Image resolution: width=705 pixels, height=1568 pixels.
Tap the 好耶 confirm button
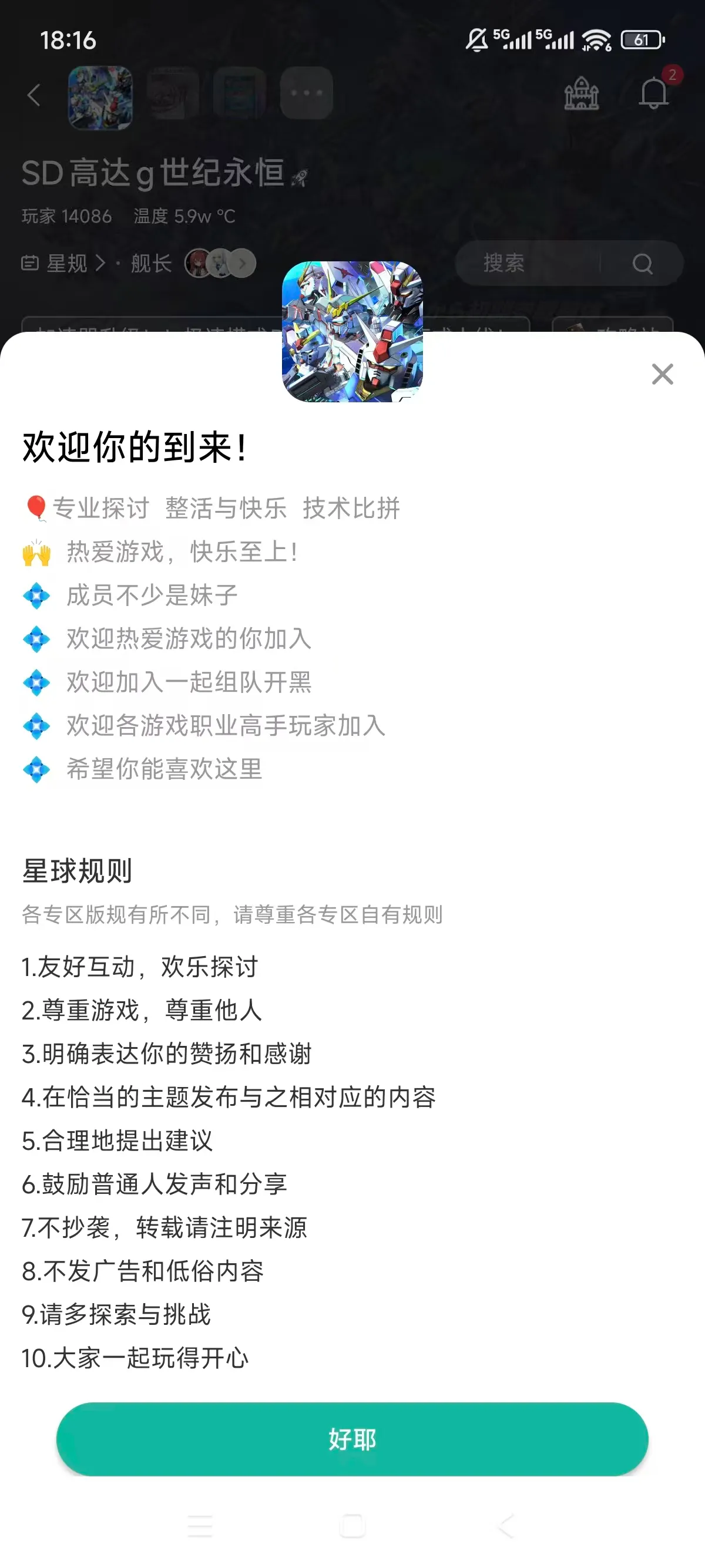(352, 1439)
